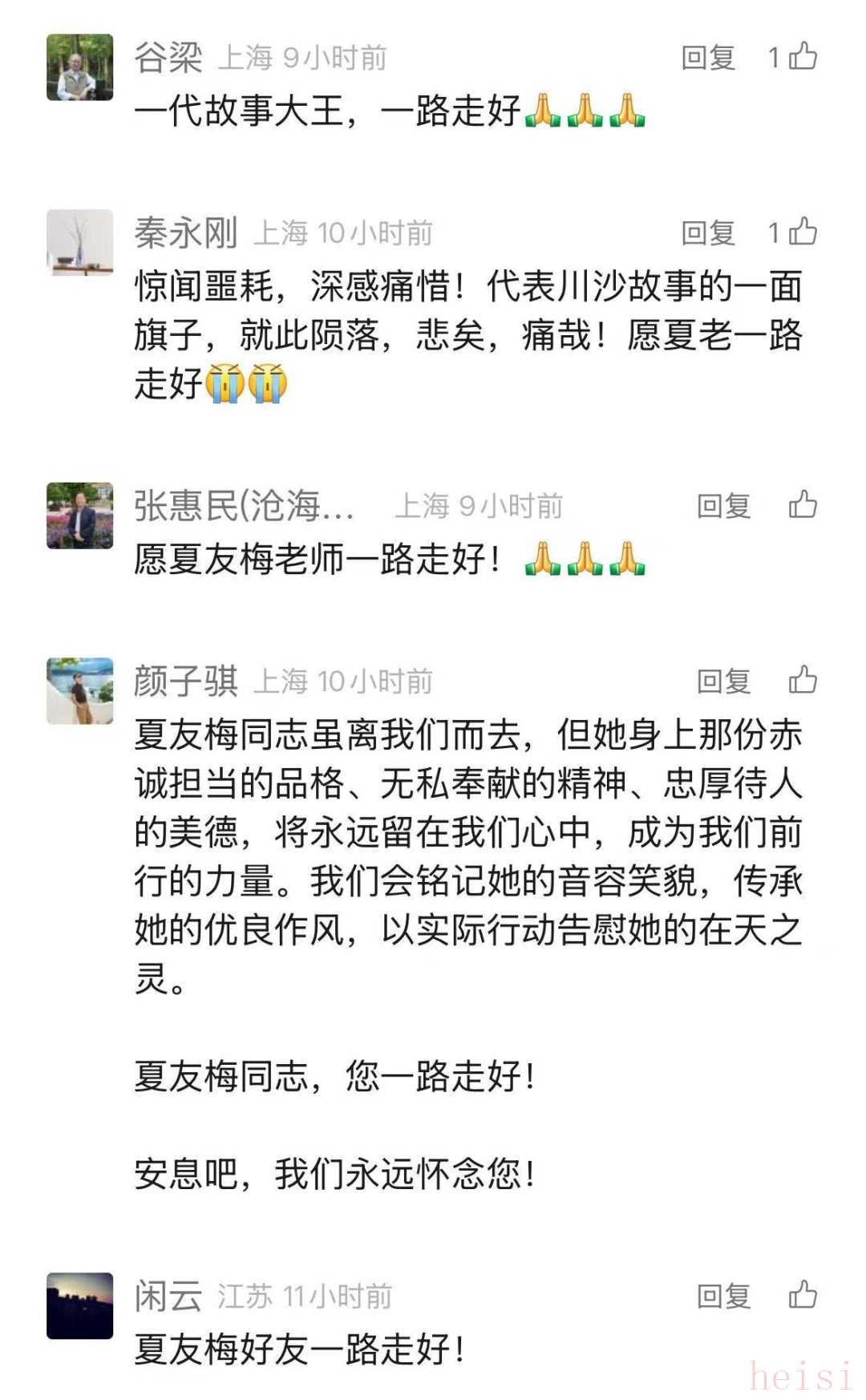Like 张惠民's comment
This screenshot has height=1400, width=866.
802,505
